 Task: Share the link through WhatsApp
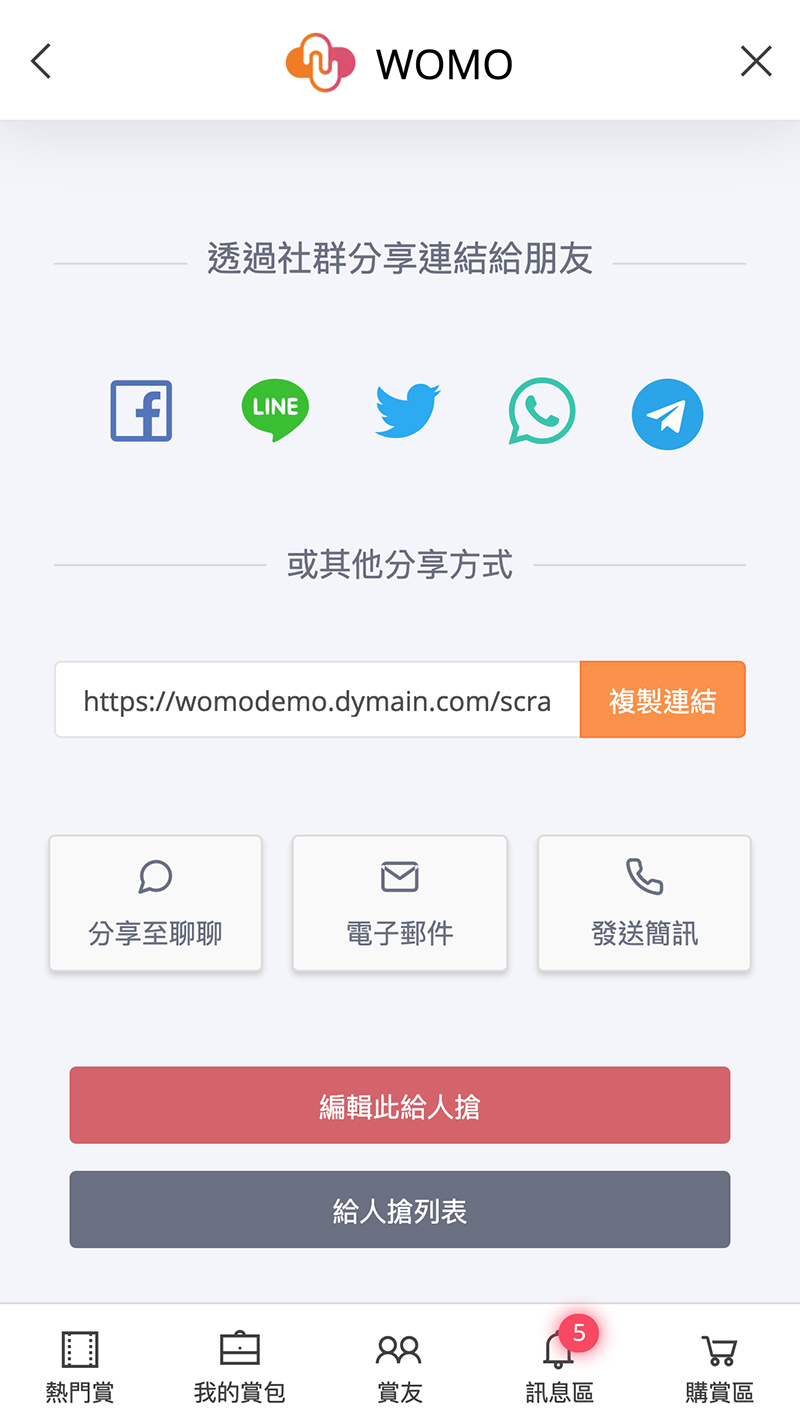tap(541, 411)
